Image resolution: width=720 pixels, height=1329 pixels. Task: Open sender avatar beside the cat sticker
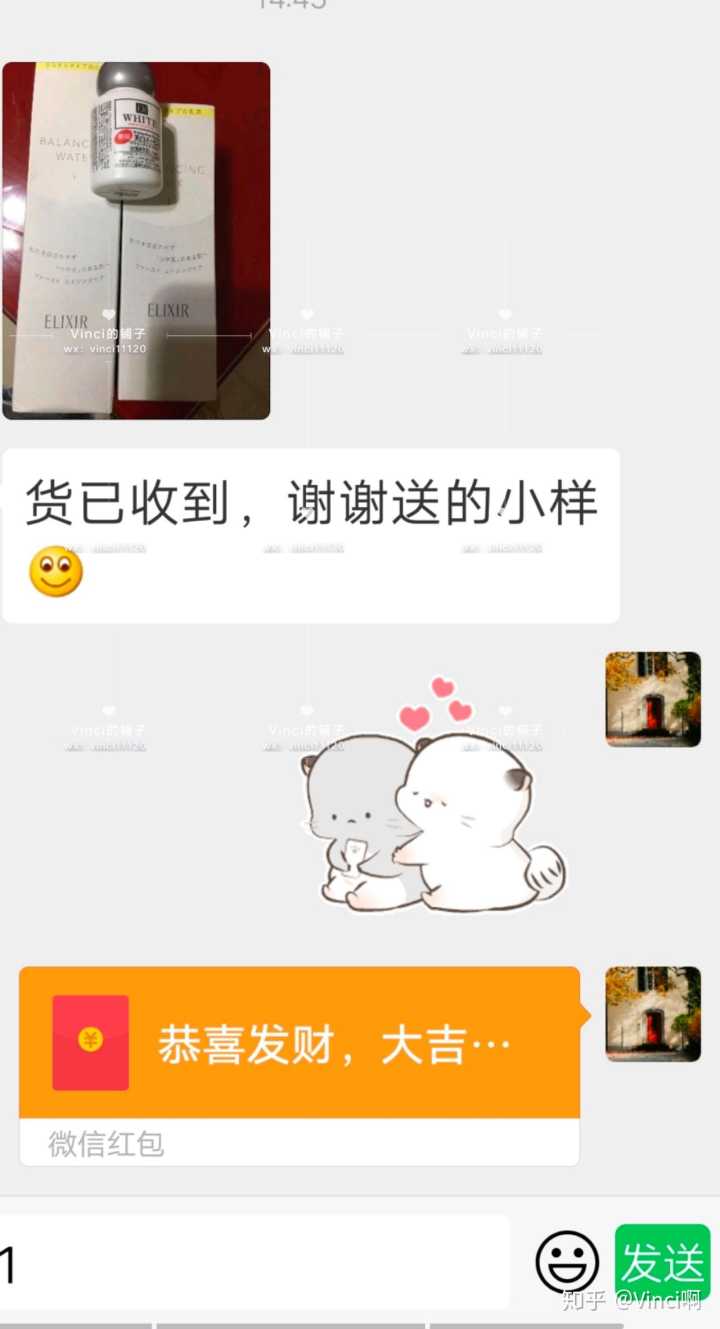click(652, 699)
